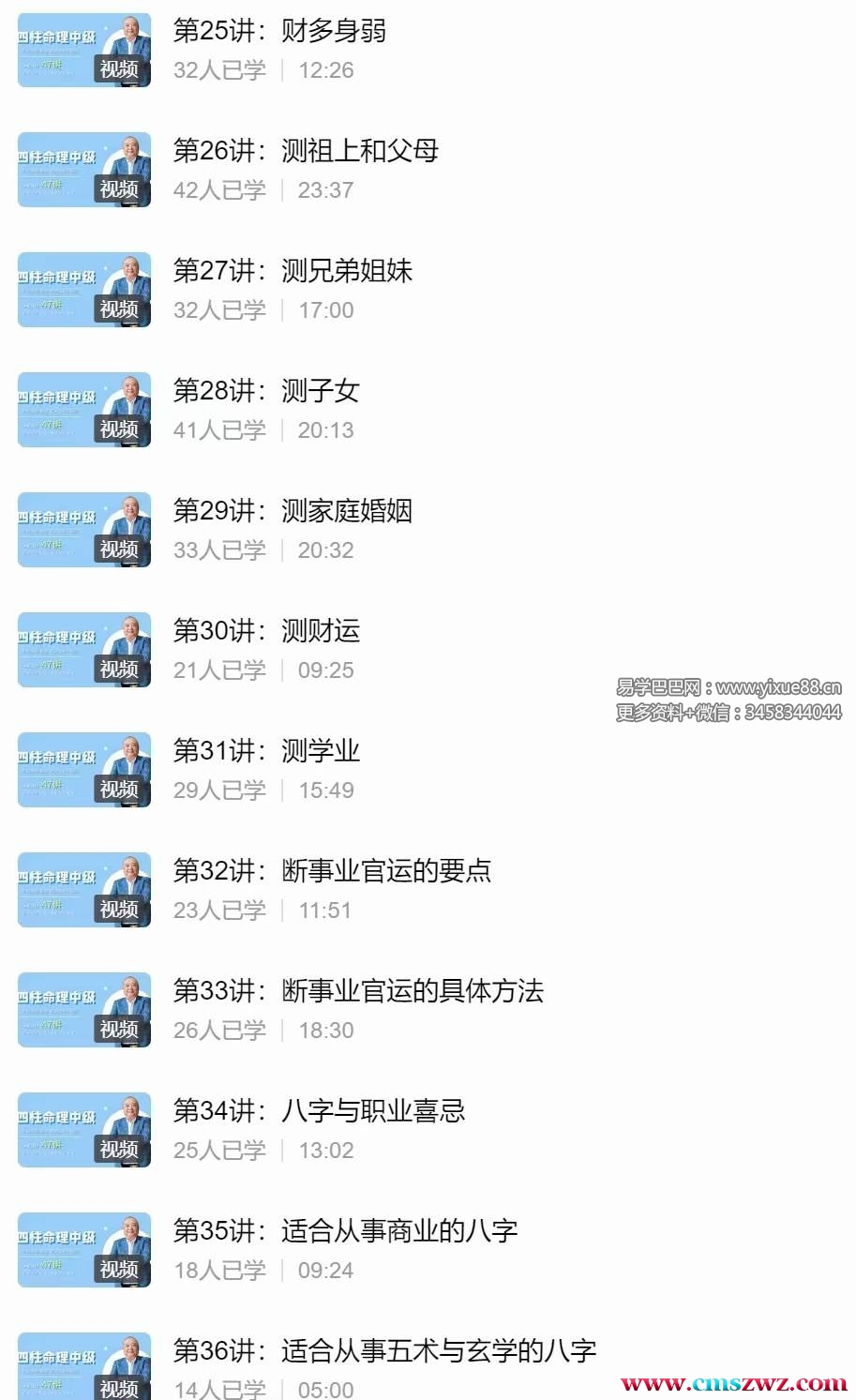Open lesson 27 测兄弟姐妹

pyautogui.click(x=293, y=271)
